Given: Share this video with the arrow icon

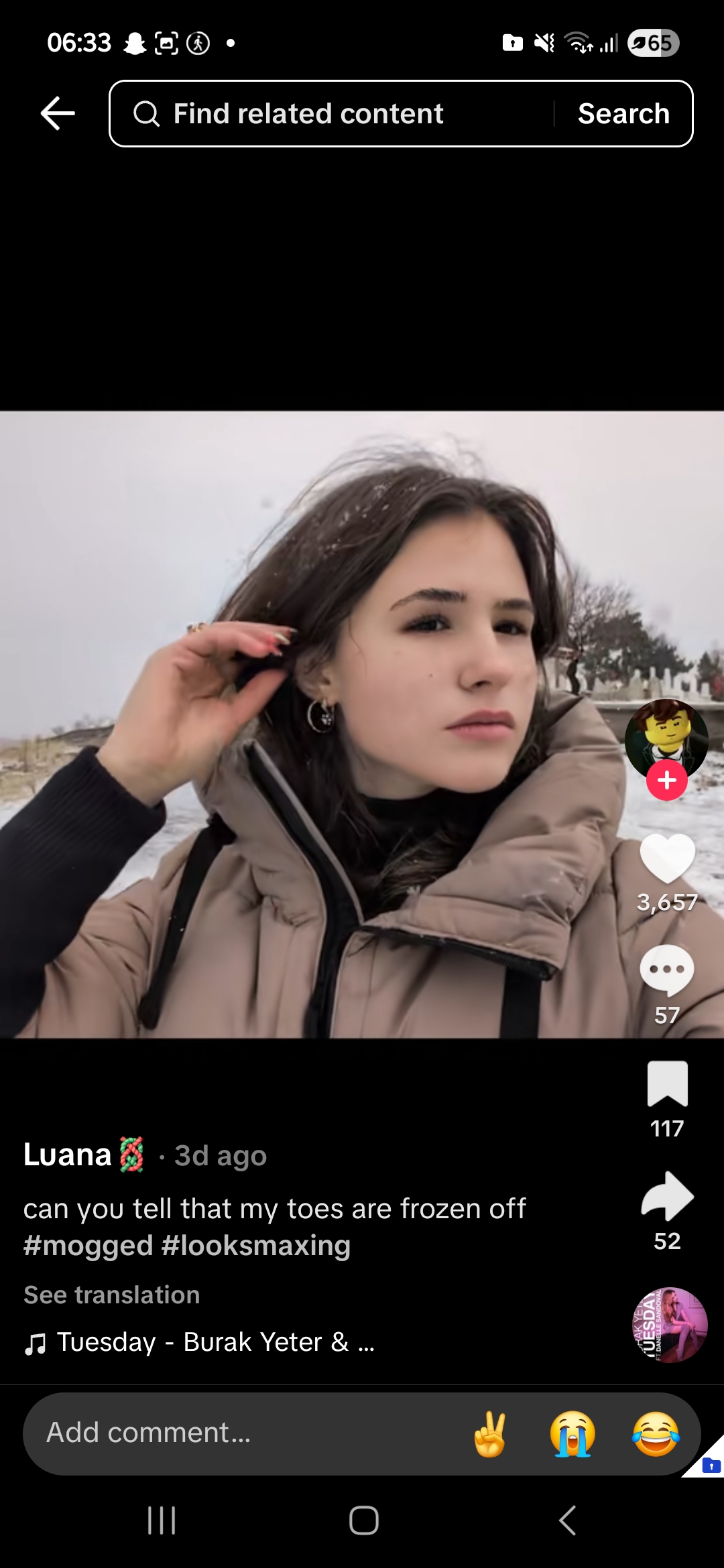Looking at the screenshot, I should (667, 1196).
